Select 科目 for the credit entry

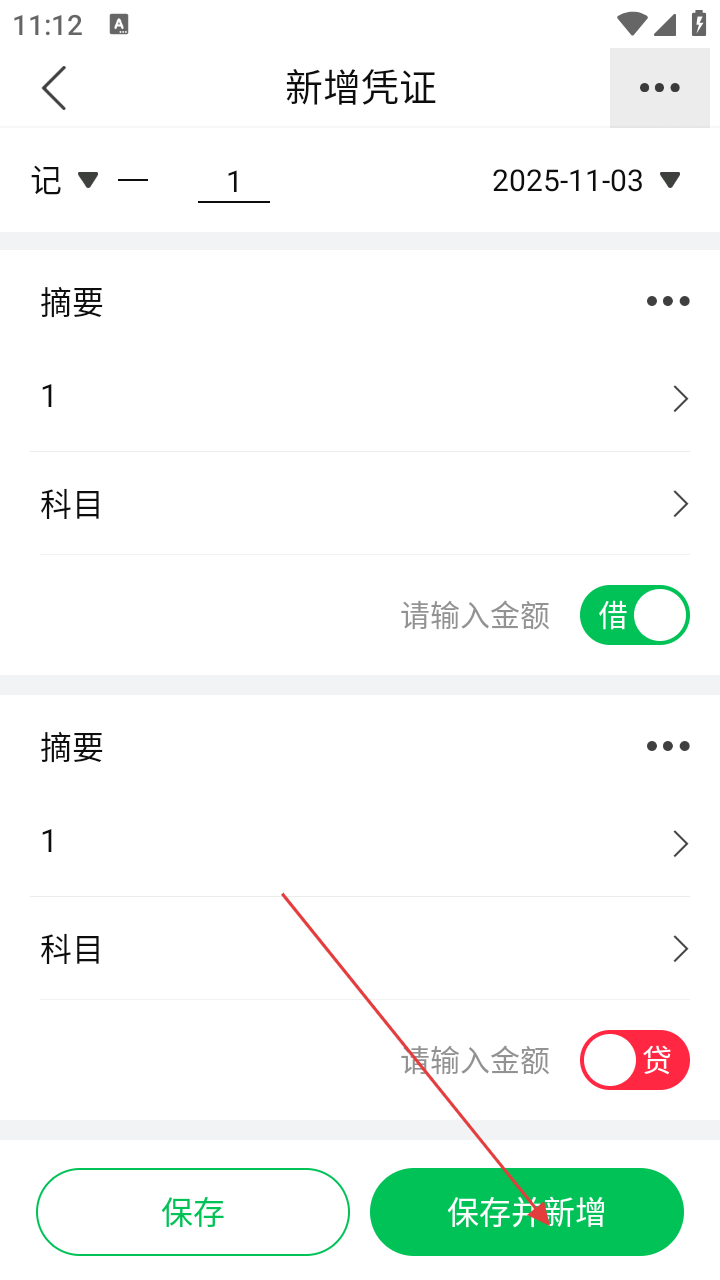360,949
